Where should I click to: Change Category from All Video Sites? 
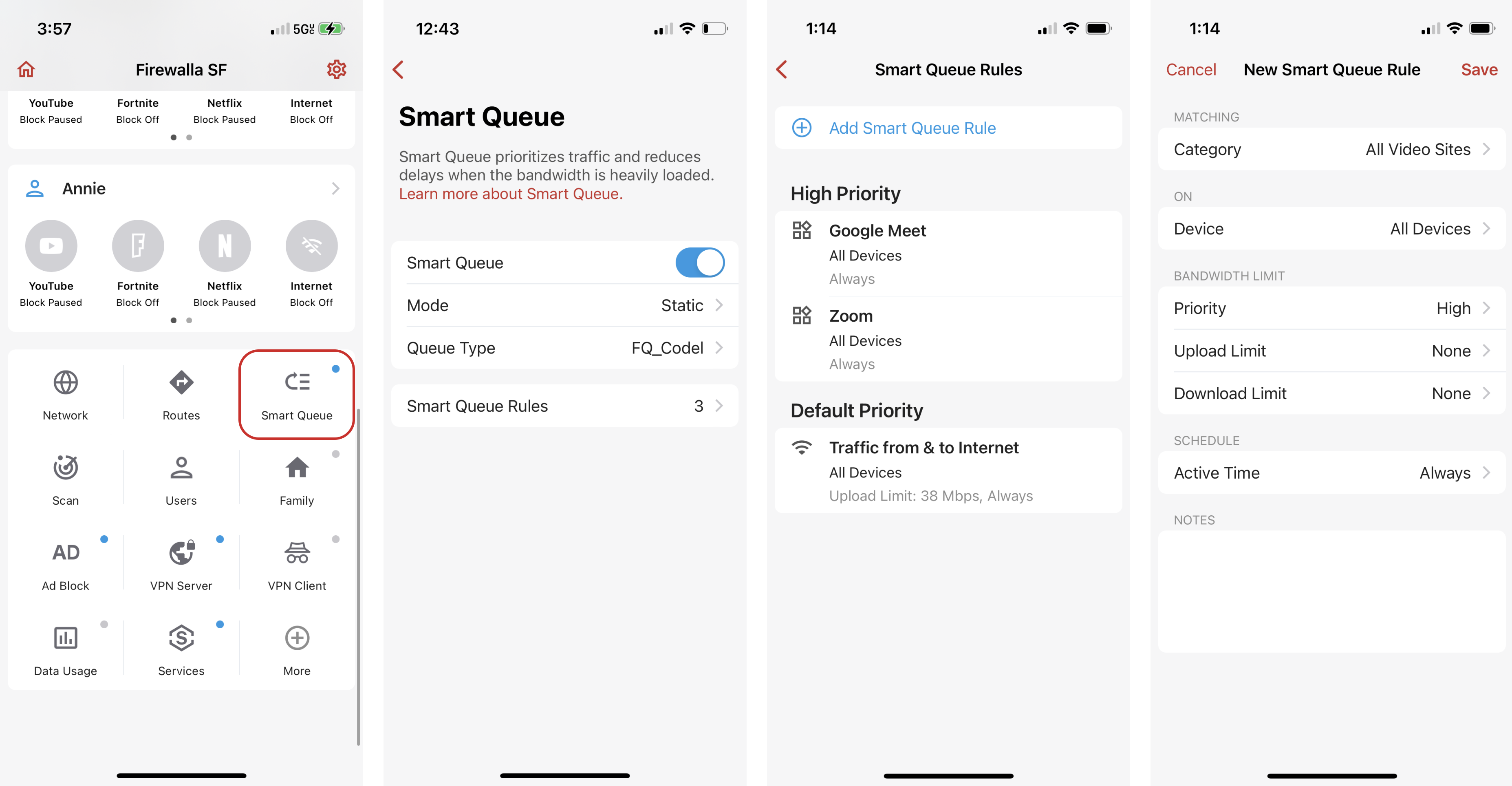(x=1331, y=149)
